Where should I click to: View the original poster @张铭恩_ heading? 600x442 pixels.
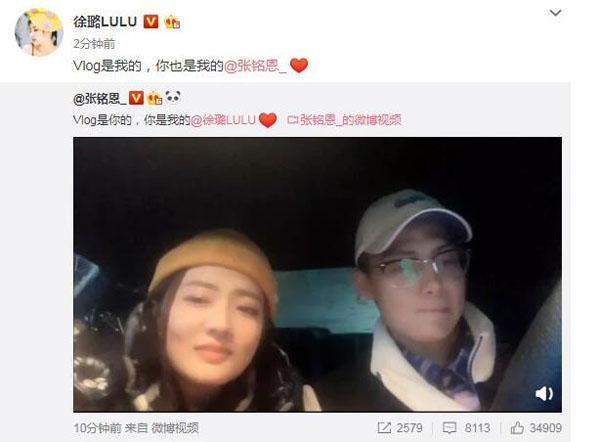click(x=107, y=97)
